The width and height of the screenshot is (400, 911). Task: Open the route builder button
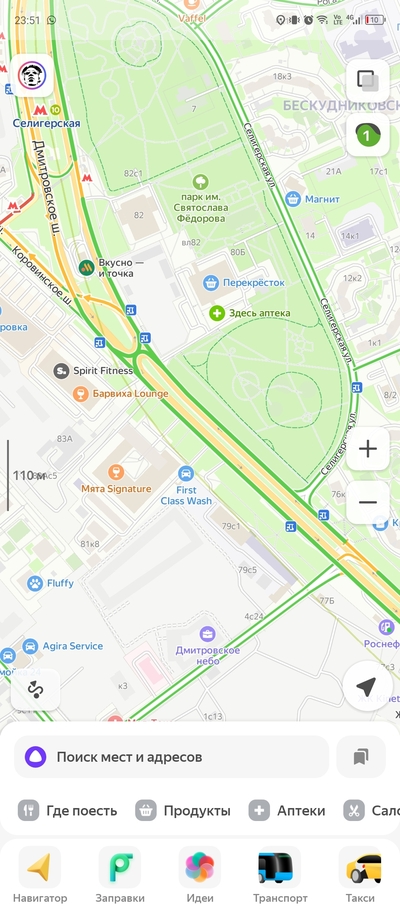[35, 689]
